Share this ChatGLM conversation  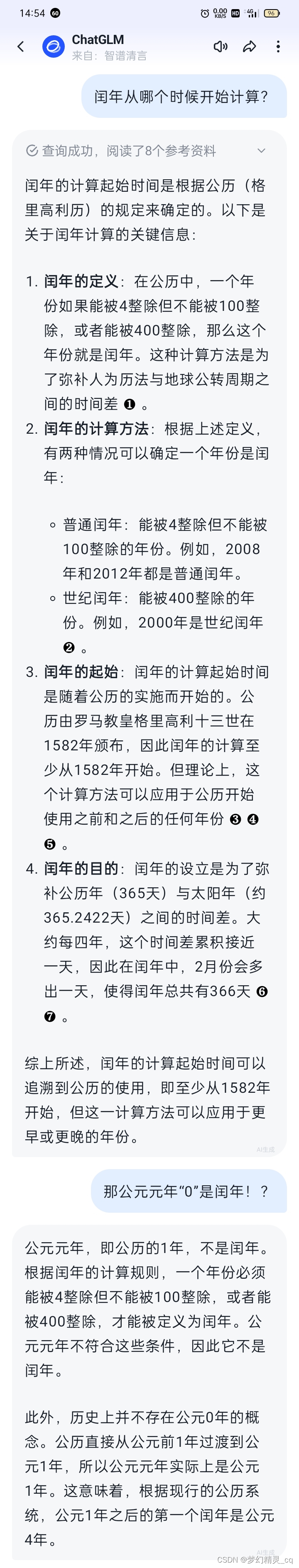pos(249,46)
